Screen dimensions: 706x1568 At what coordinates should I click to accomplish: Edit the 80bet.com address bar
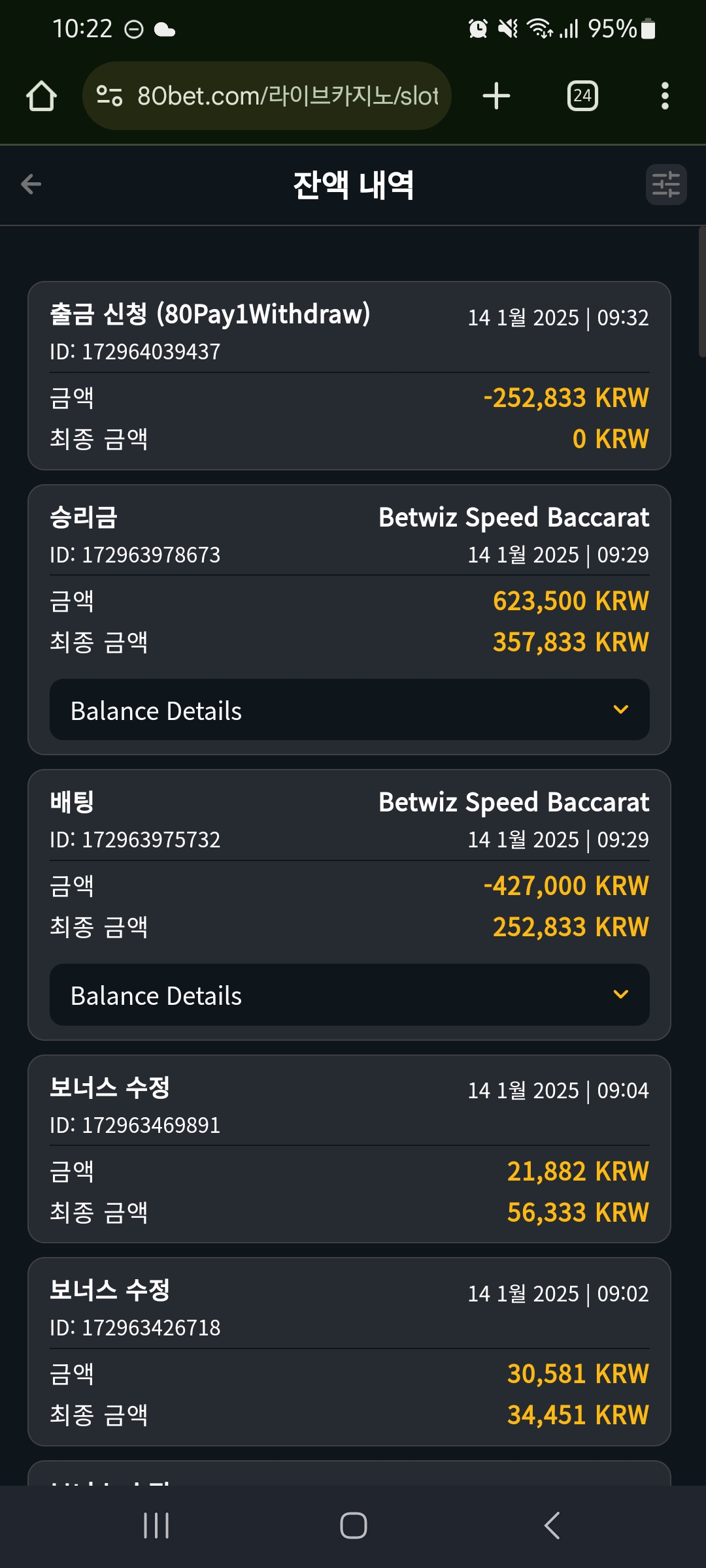[267, 96]
